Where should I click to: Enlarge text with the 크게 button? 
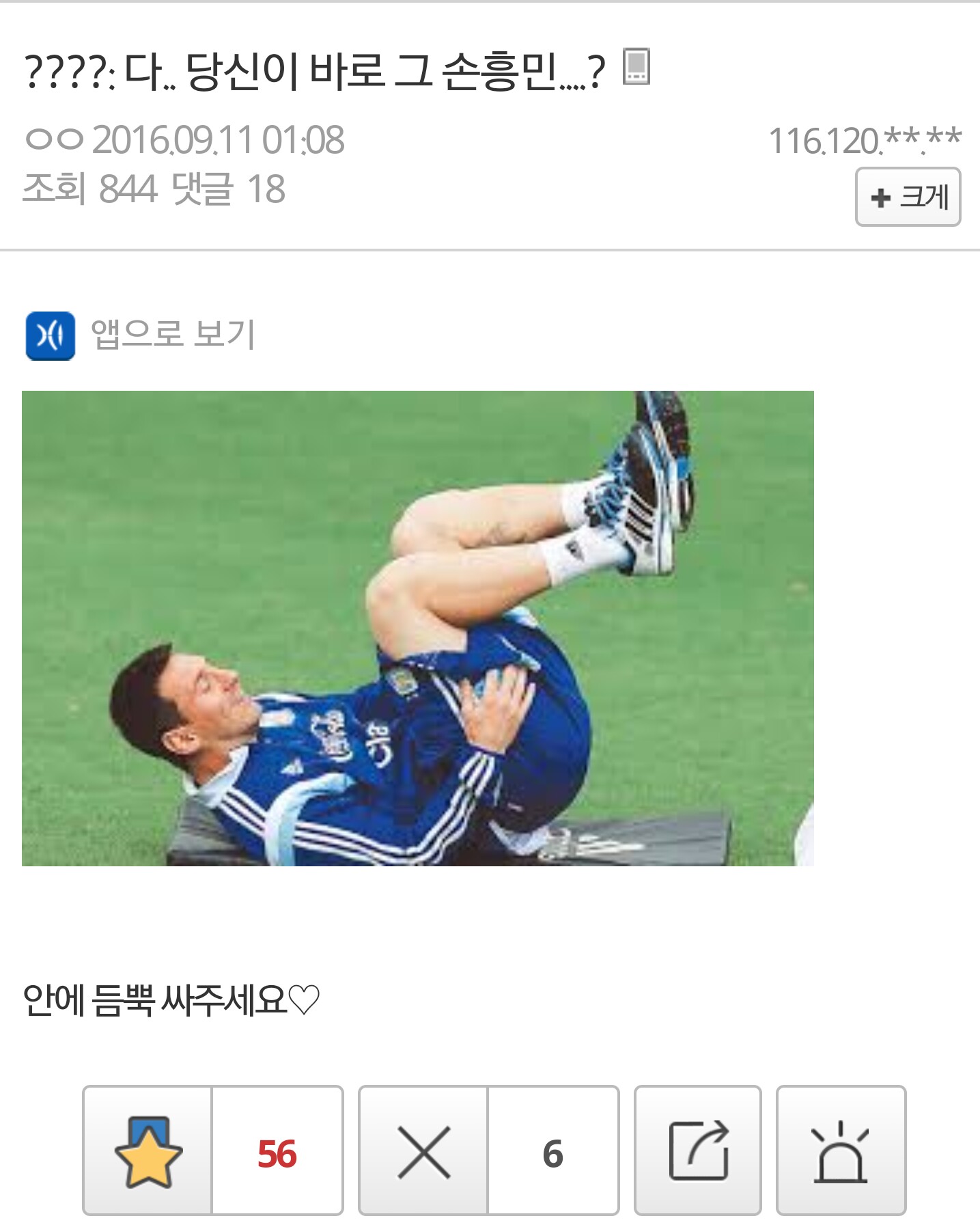click(908, 197)
